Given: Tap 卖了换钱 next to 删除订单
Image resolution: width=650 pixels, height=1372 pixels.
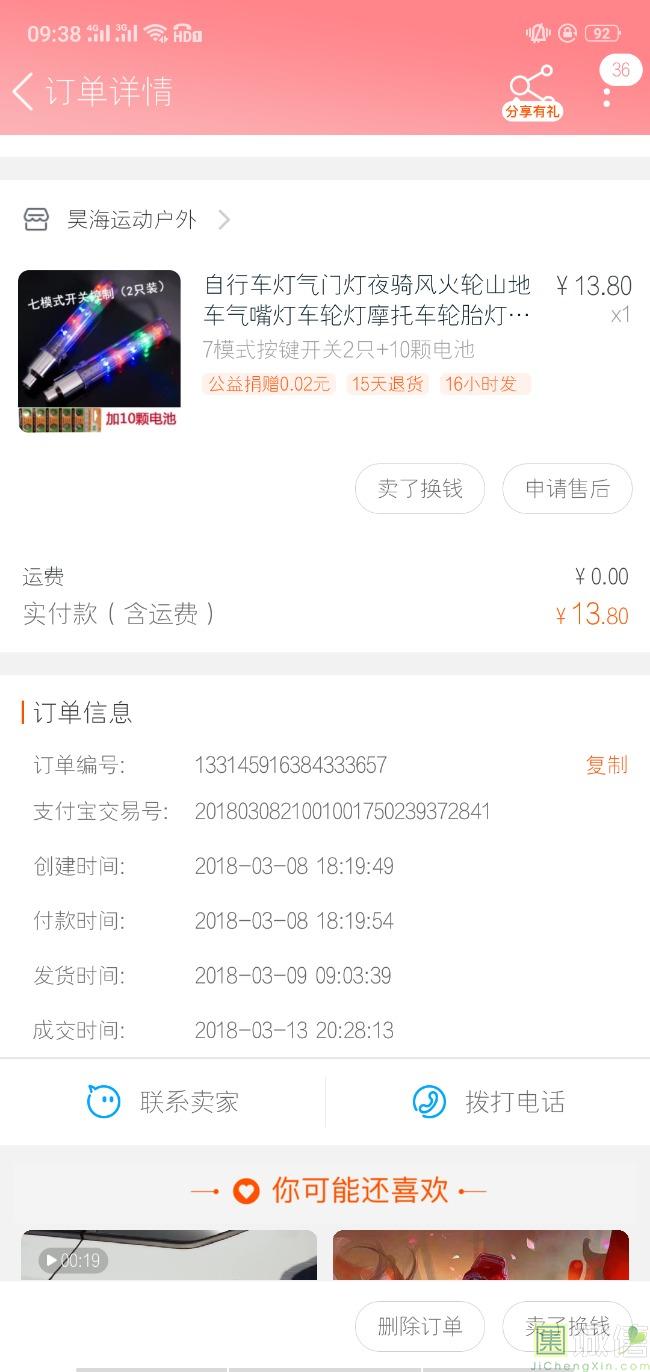Looking at the screenshot, I should click(567, 1327).
